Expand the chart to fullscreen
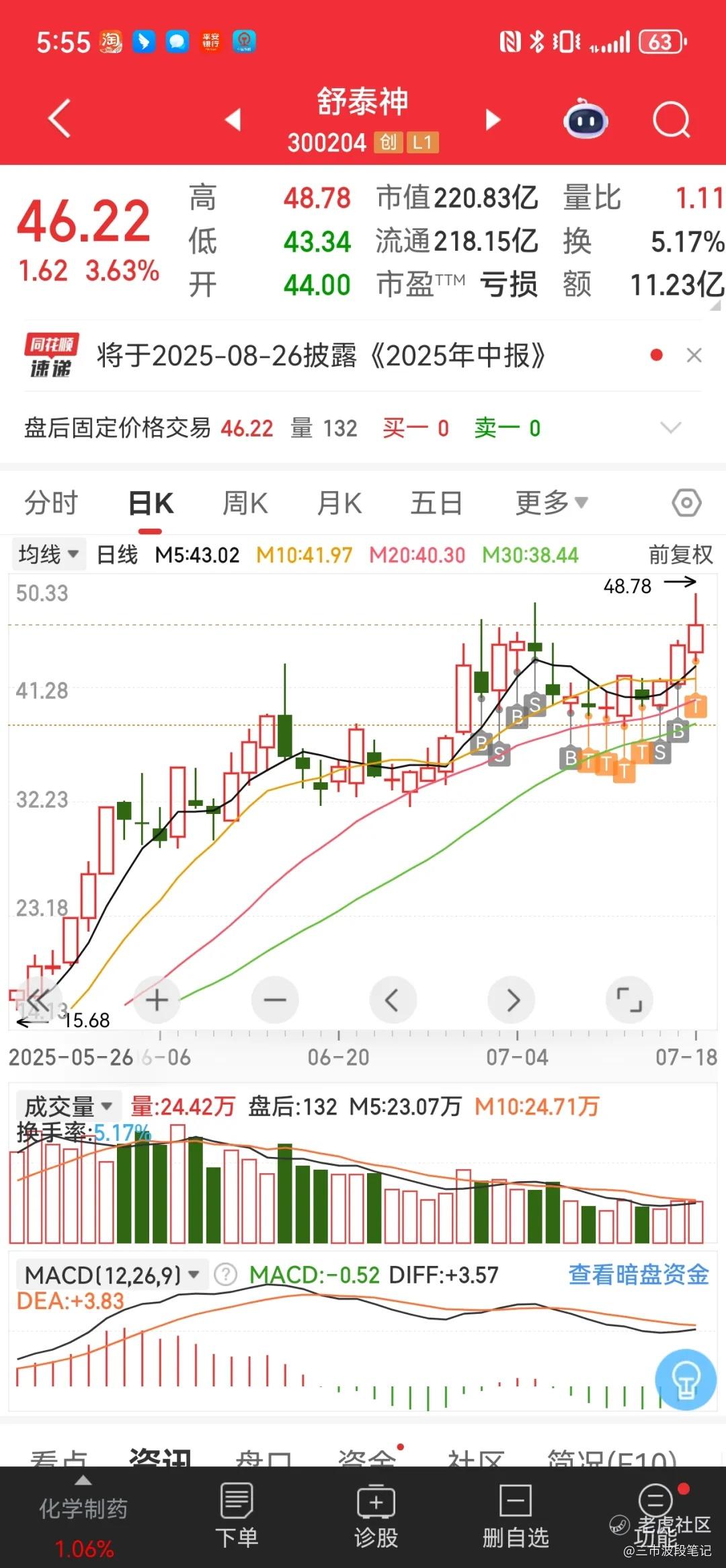 [629, 1000]
